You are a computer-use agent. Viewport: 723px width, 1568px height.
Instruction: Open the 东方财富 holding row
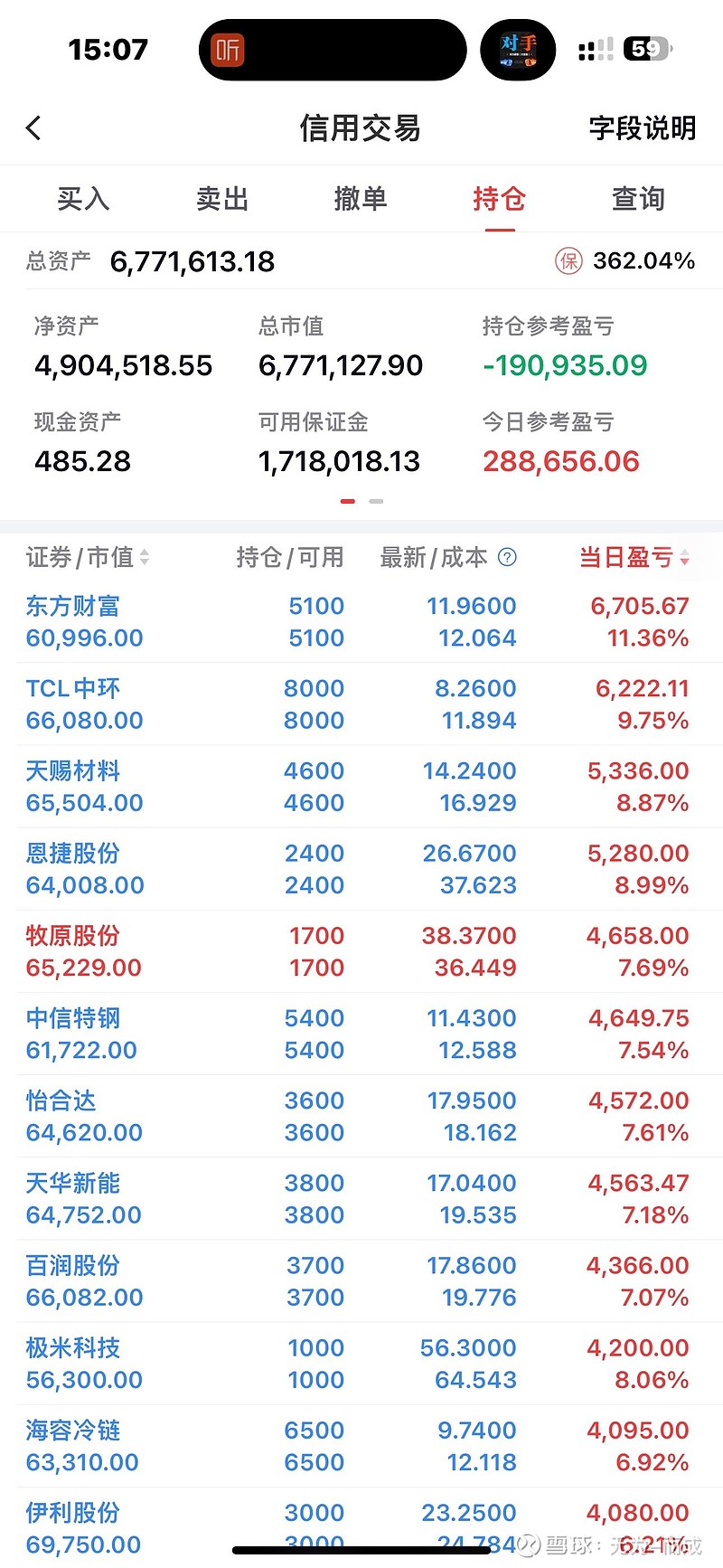tap(361, 622)
